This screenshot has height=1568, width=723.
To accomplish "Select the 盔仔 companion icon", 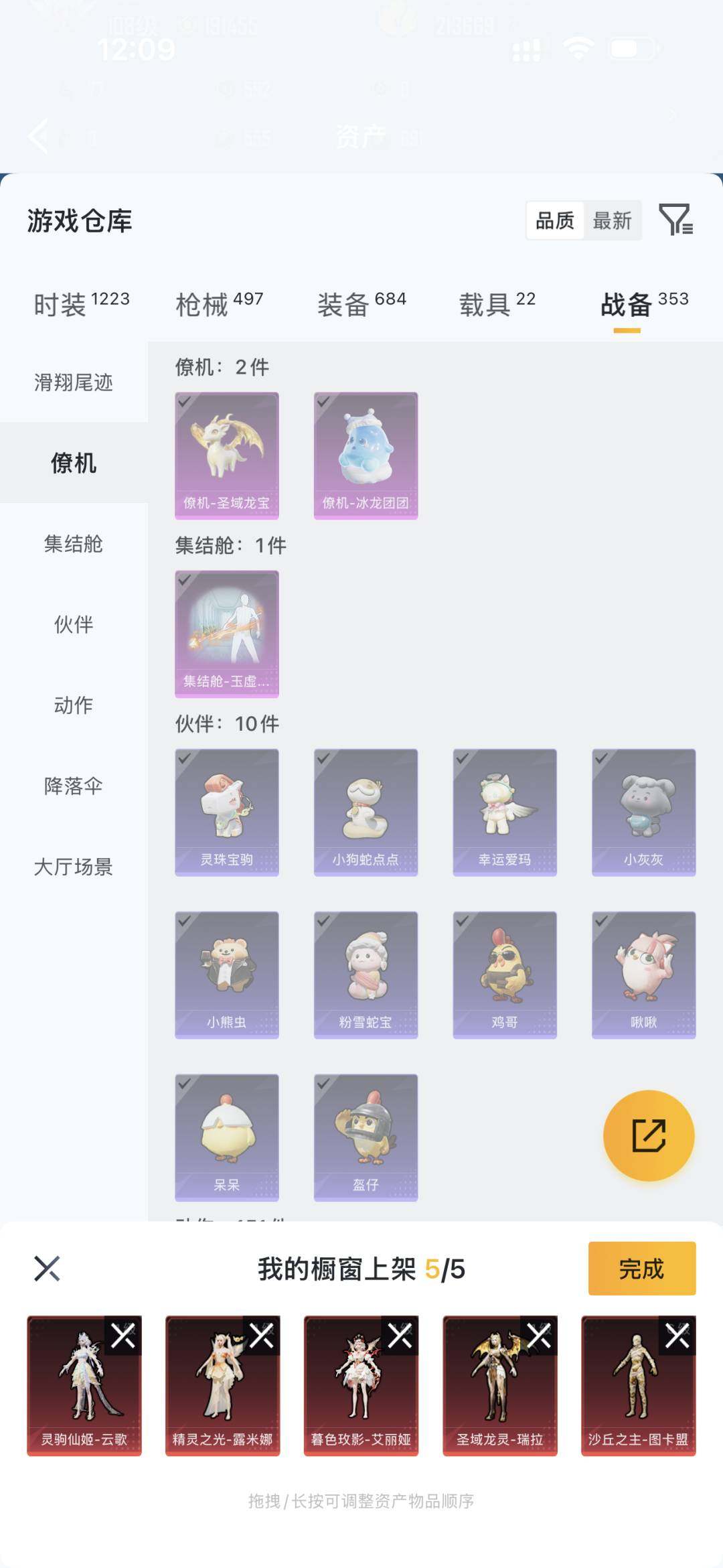I will (x=366, y=1135).
